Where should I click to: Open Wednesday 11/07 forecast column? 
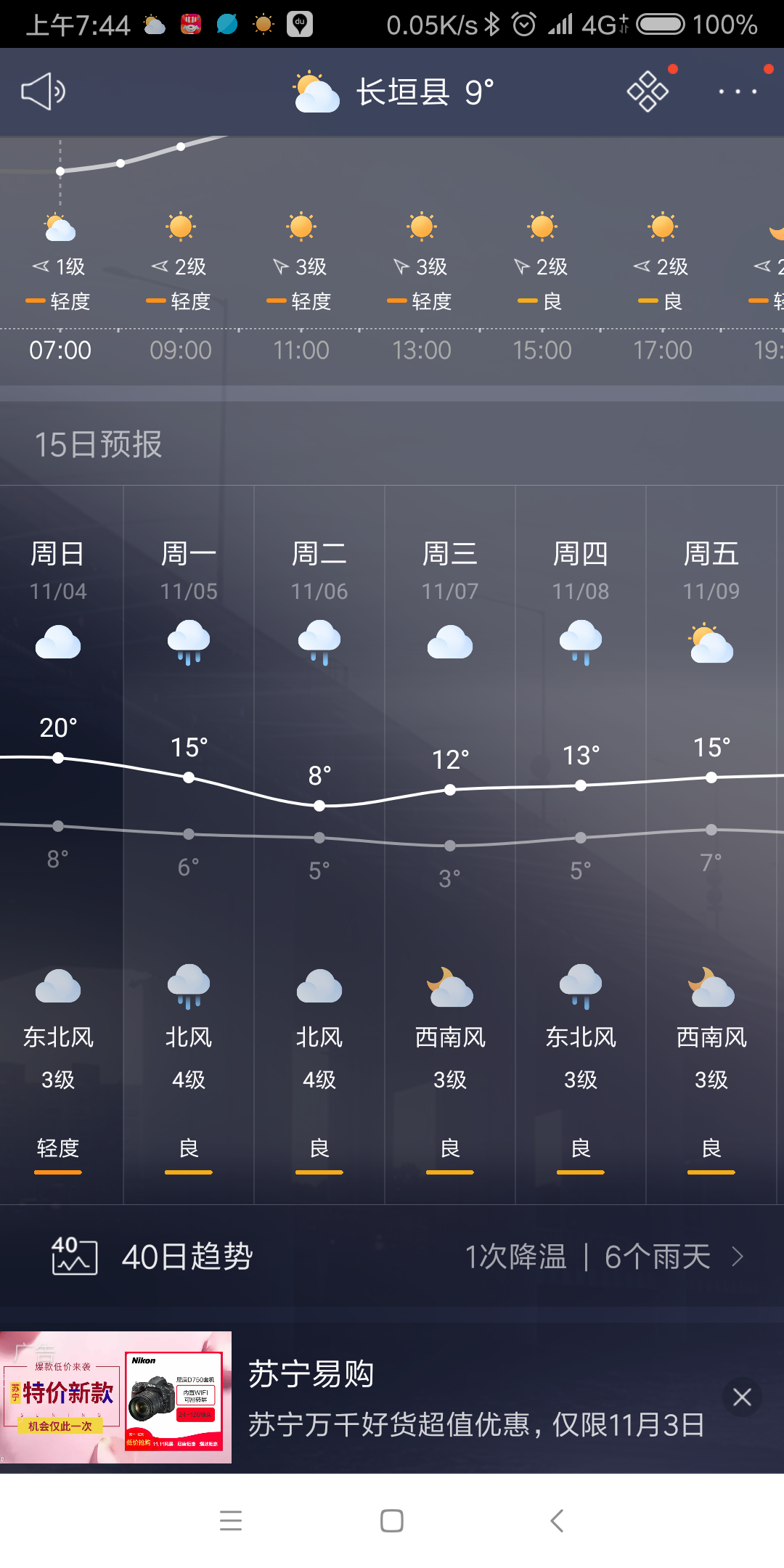pos(450,842)
